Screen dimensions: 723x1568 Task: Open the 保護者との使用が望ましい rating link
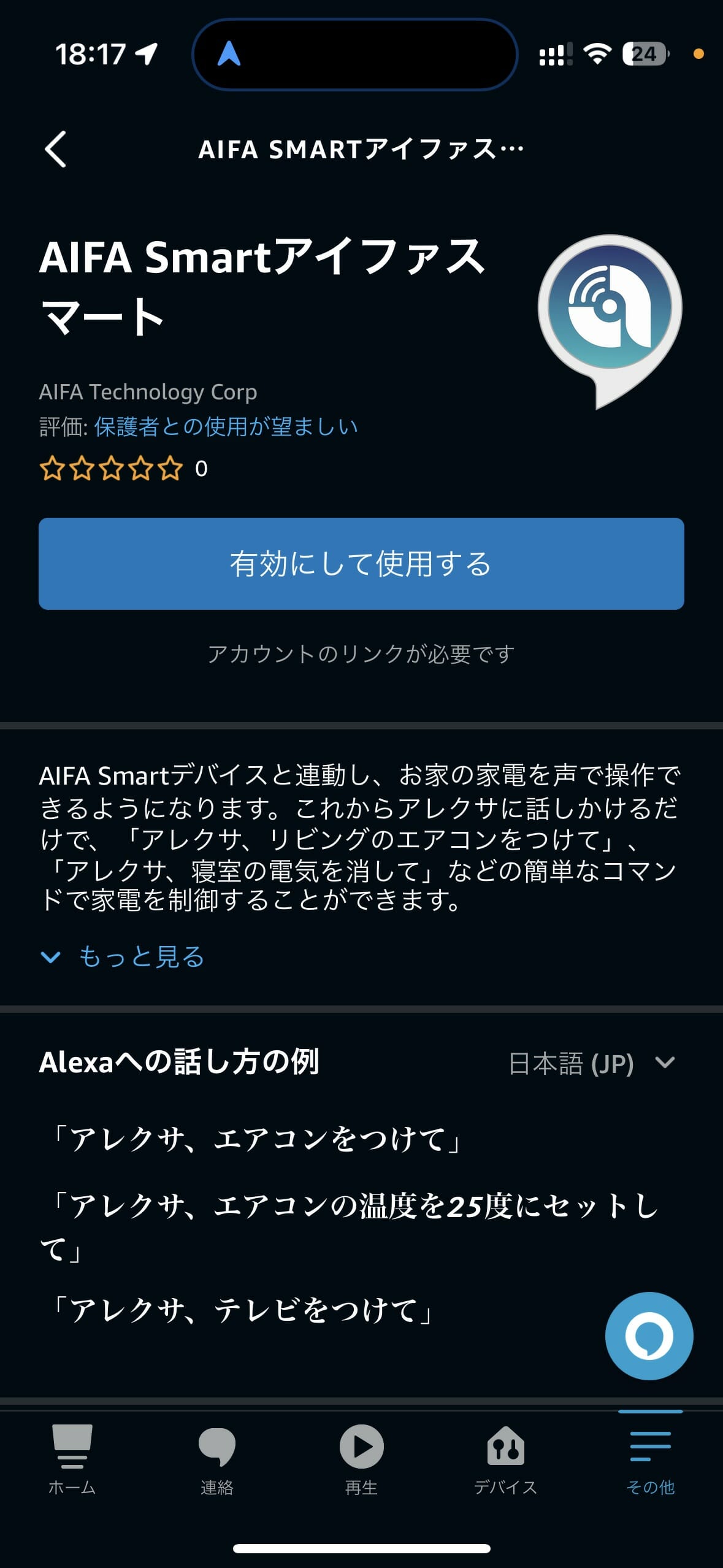click(226, 426)
